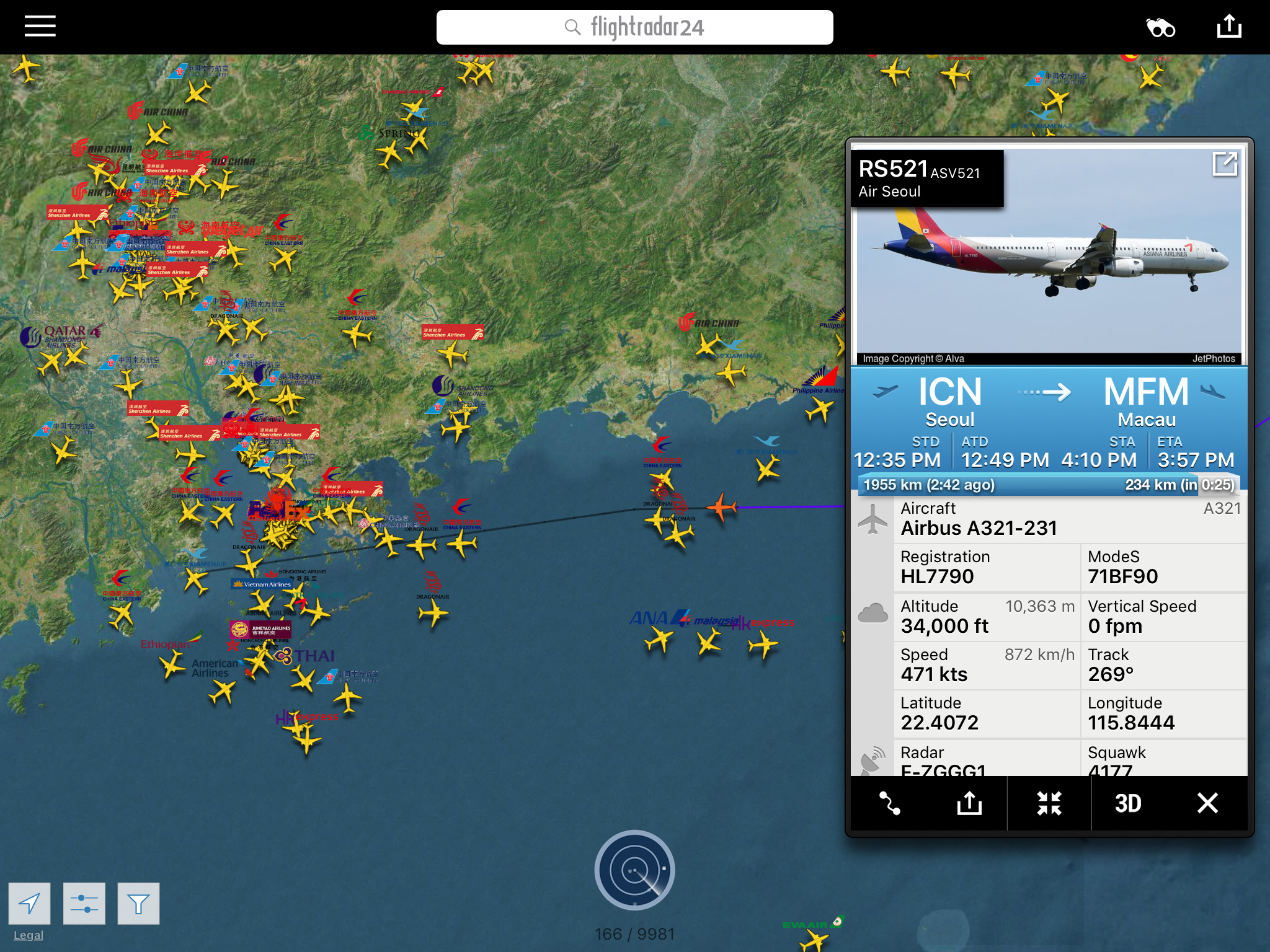Select the orange RS521 plane on the map
The height and width of the screenshot is (952, 1270).
point(721,508)
